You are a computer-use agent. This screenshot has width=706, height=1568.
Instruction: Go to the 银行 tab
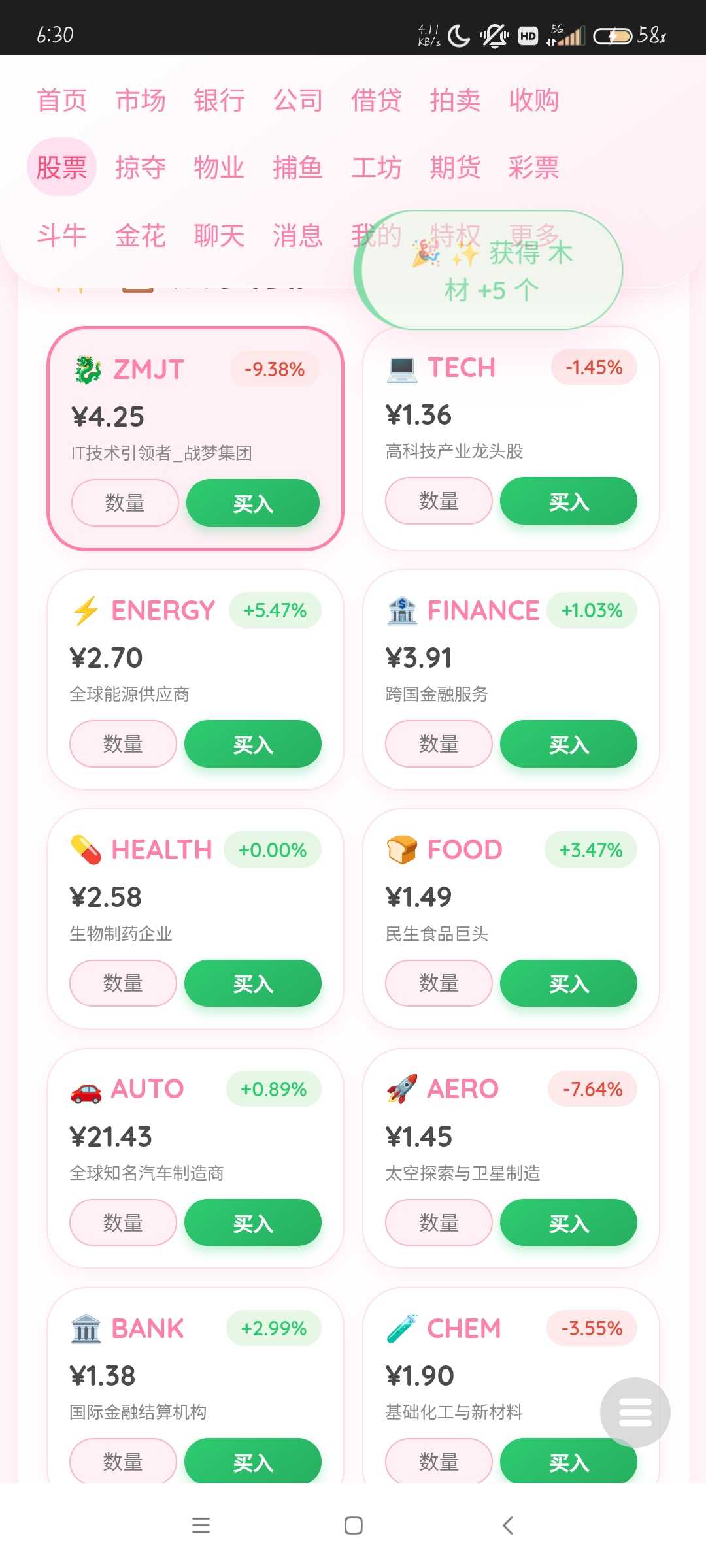219,101
